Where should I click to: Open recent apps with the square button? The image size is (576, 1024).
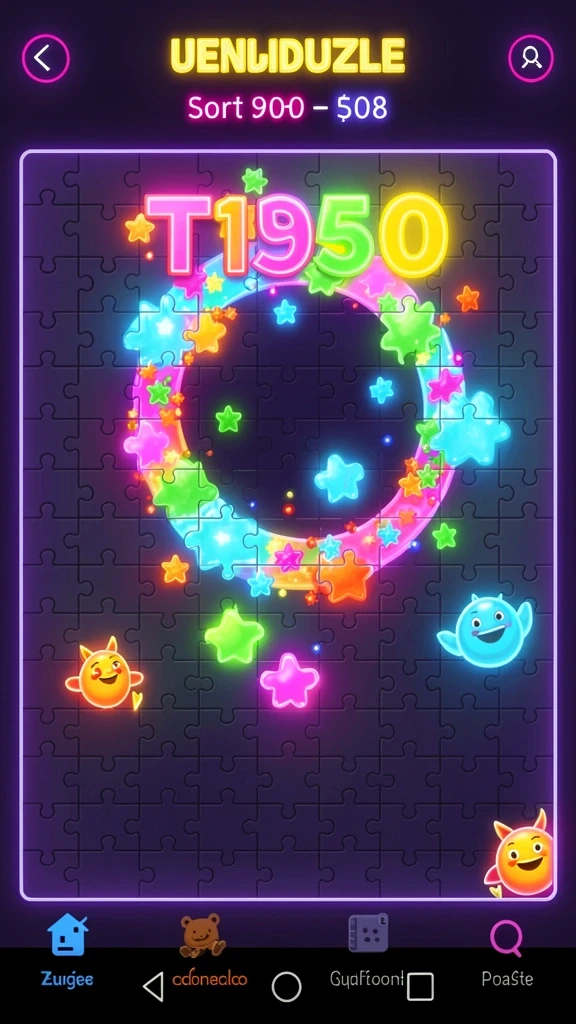[x=420, y=987]
